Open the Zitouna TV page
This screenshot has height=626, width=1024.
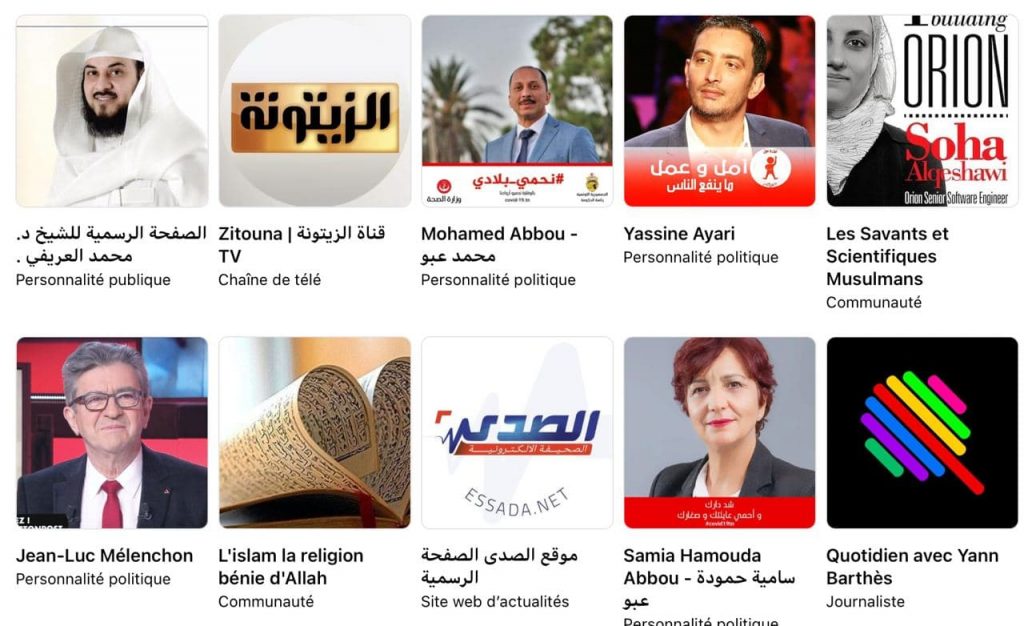[x=314, y=111]
